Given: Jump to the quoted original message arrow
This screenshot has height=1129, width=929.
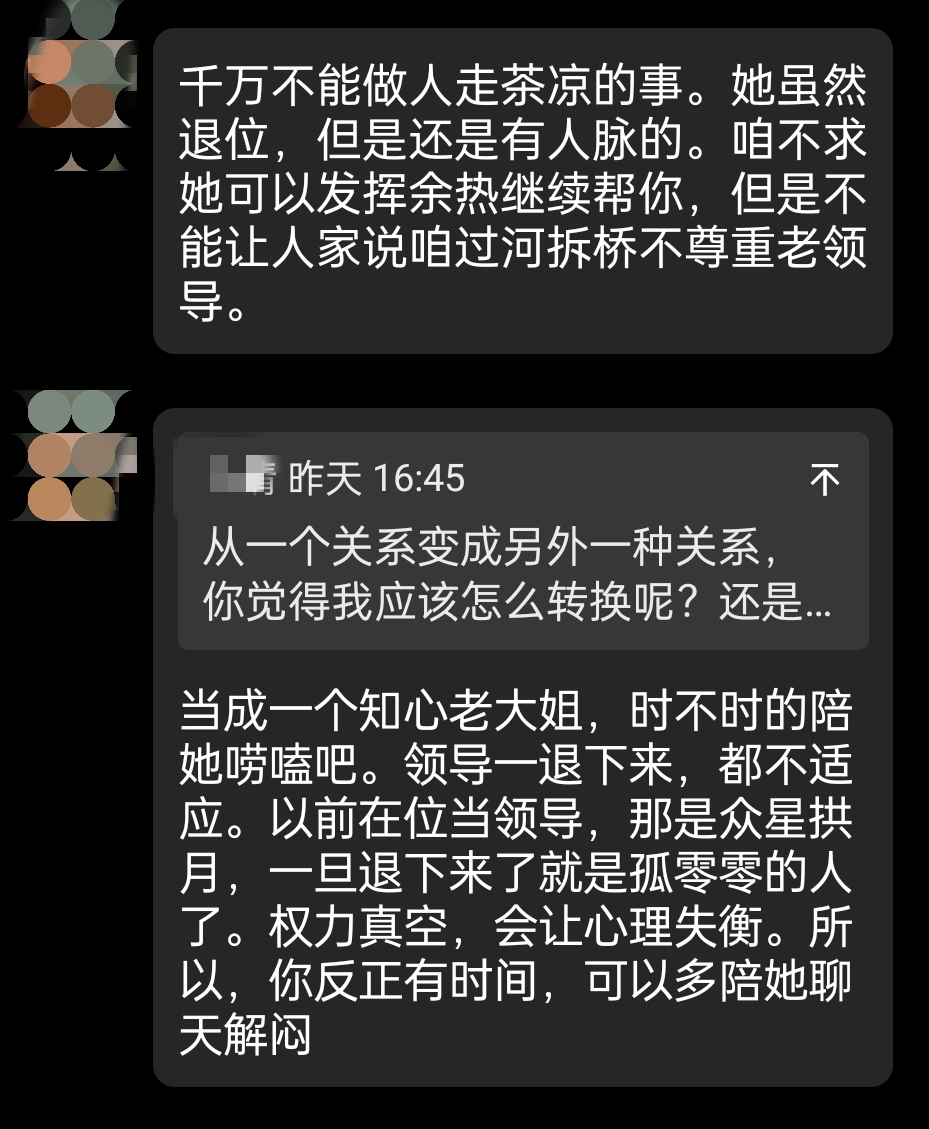Looking at the screenshot, I should (824, 481).
